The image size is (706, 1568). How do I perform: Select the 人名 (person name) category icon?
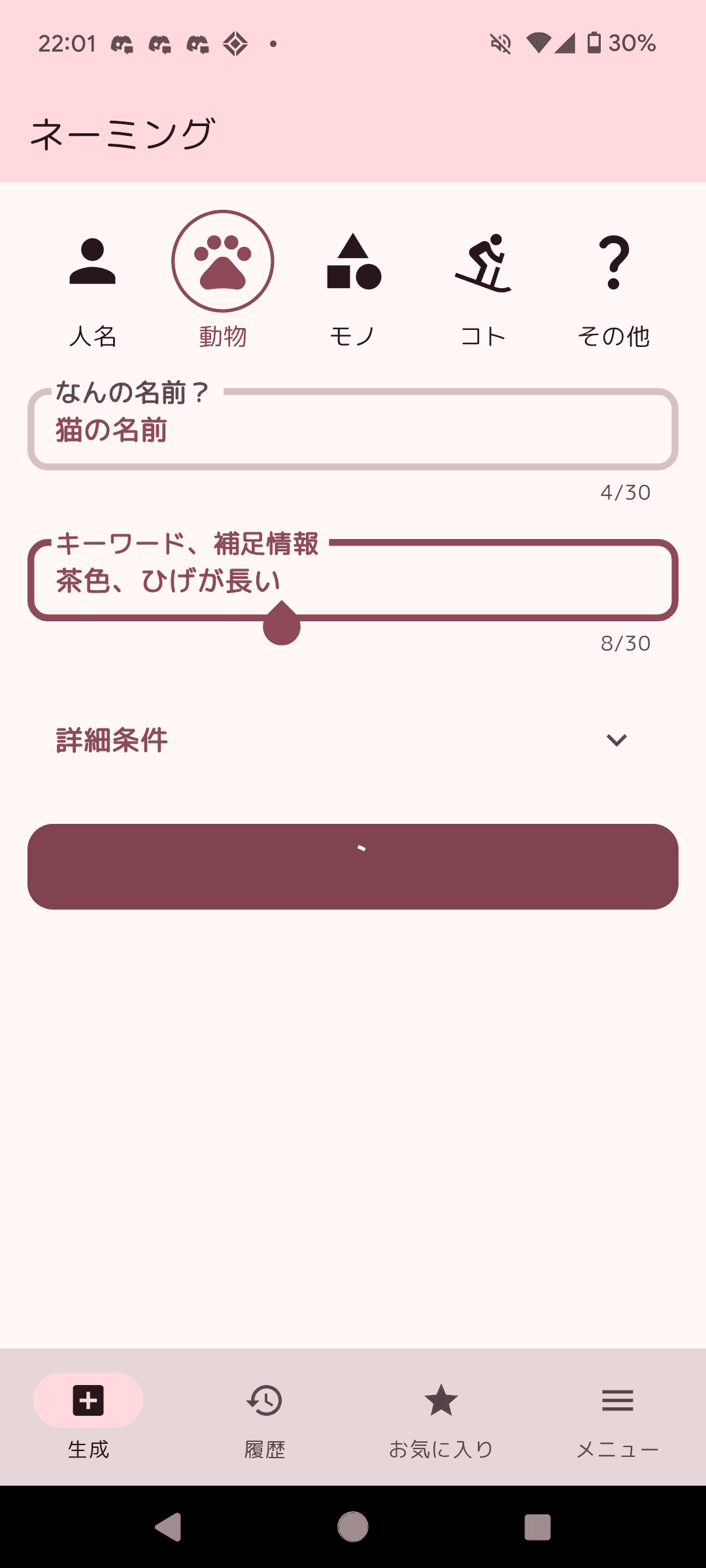tap(92, 261)
